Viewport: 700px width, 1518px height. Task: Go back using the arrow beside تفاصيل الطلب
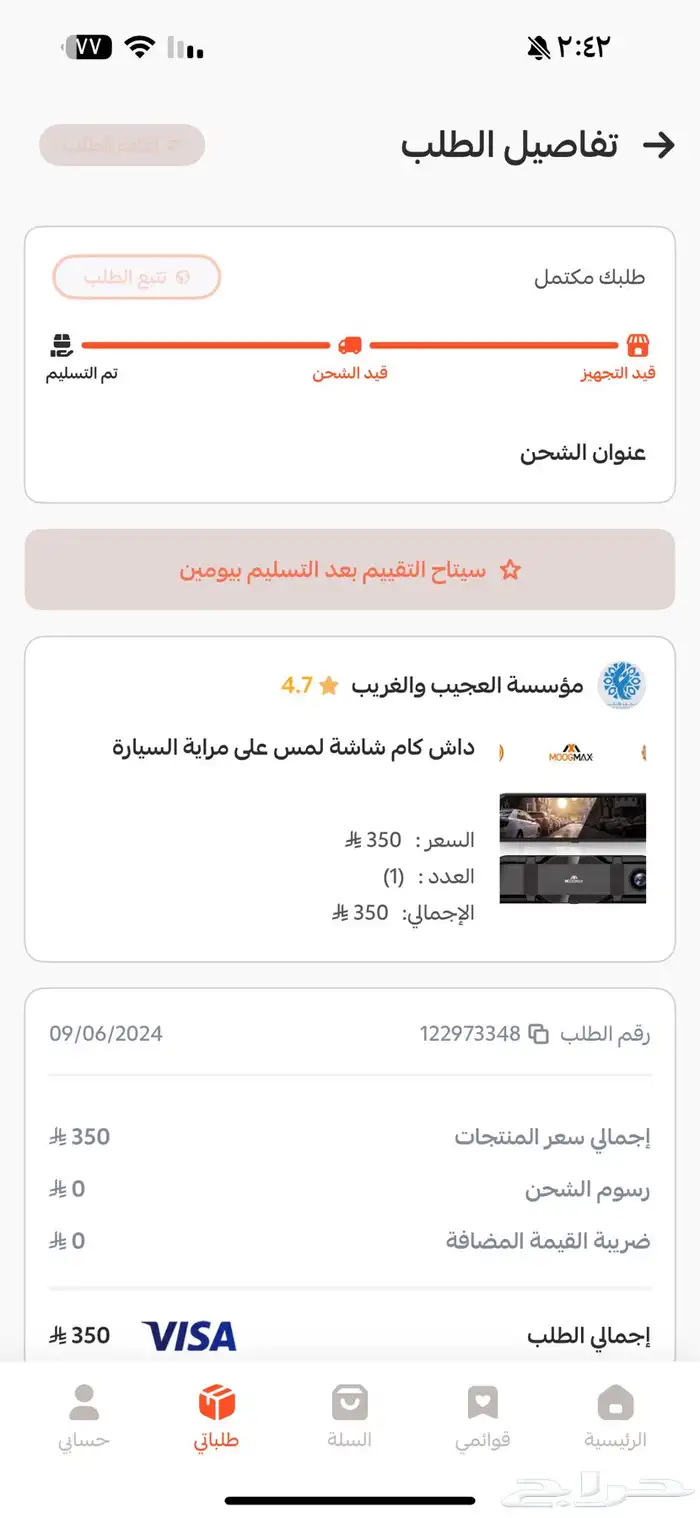coord(658,145)
